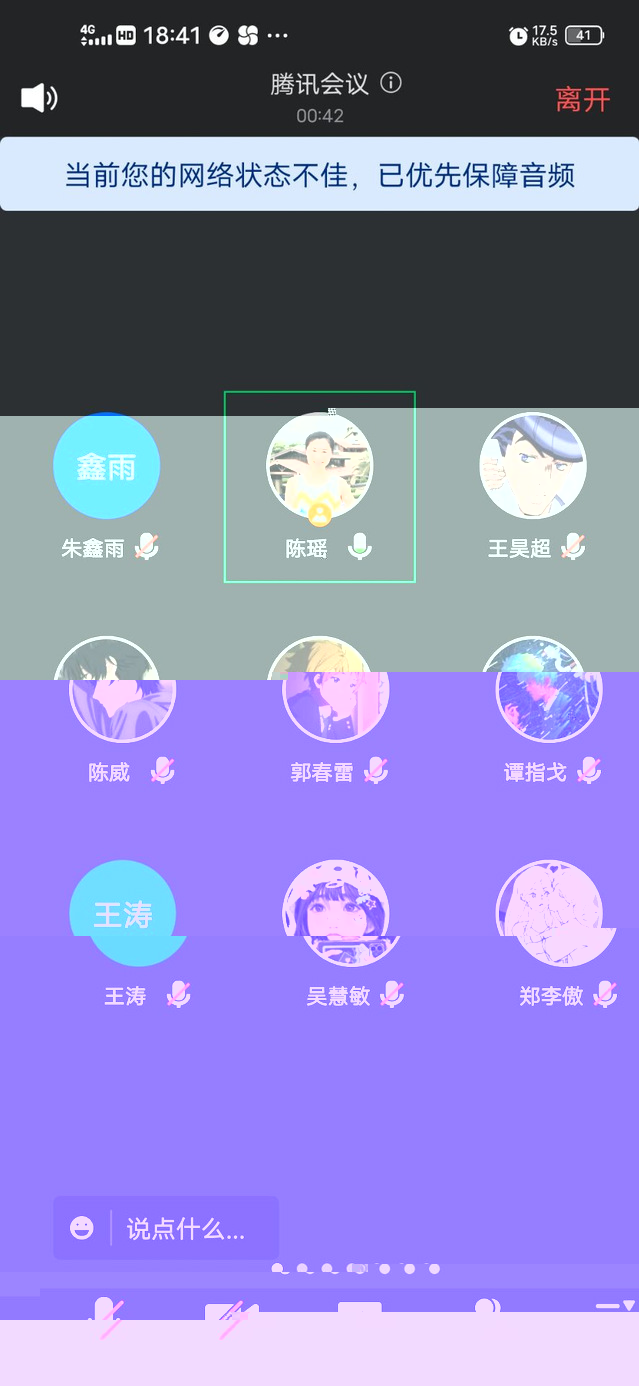
Task: Toggle the speaker audio output
Action: click(39, 98)
